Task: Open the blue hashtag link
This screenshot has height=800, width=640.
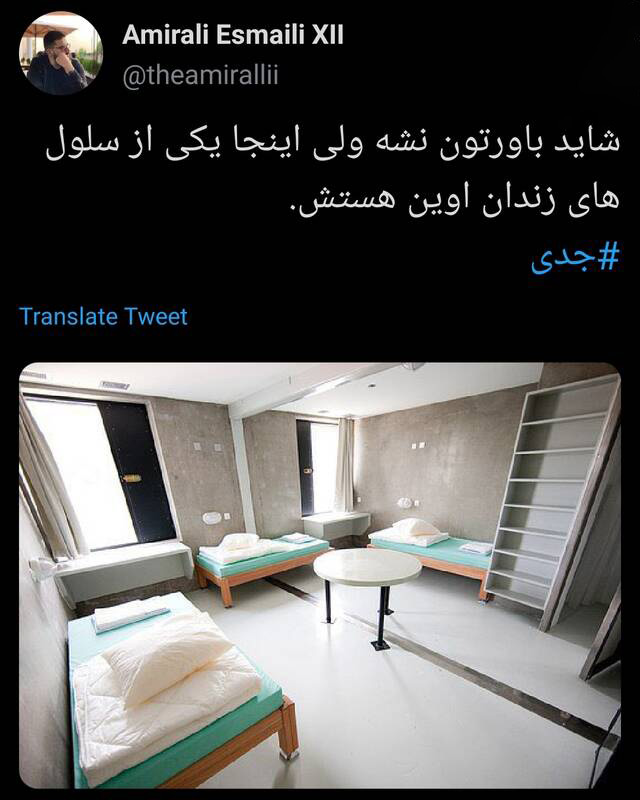Action: 575,260
